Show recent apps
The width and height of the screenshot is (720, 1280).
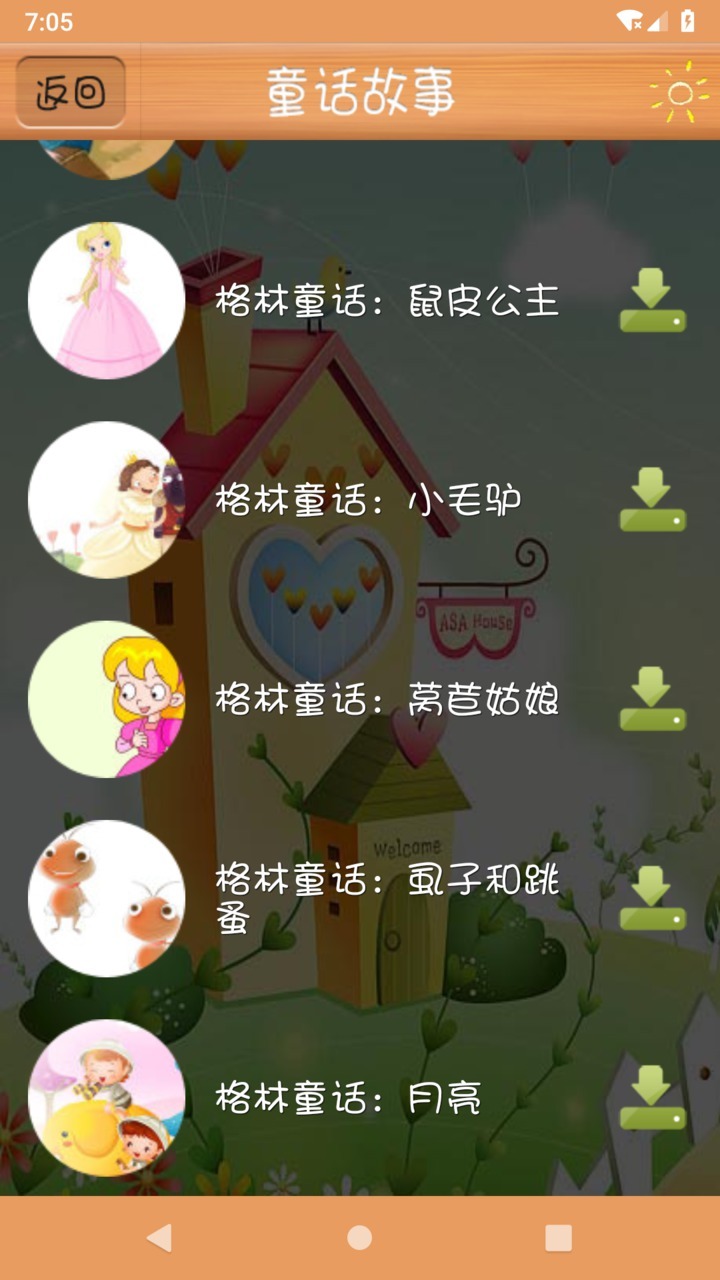coord(558,1238)
